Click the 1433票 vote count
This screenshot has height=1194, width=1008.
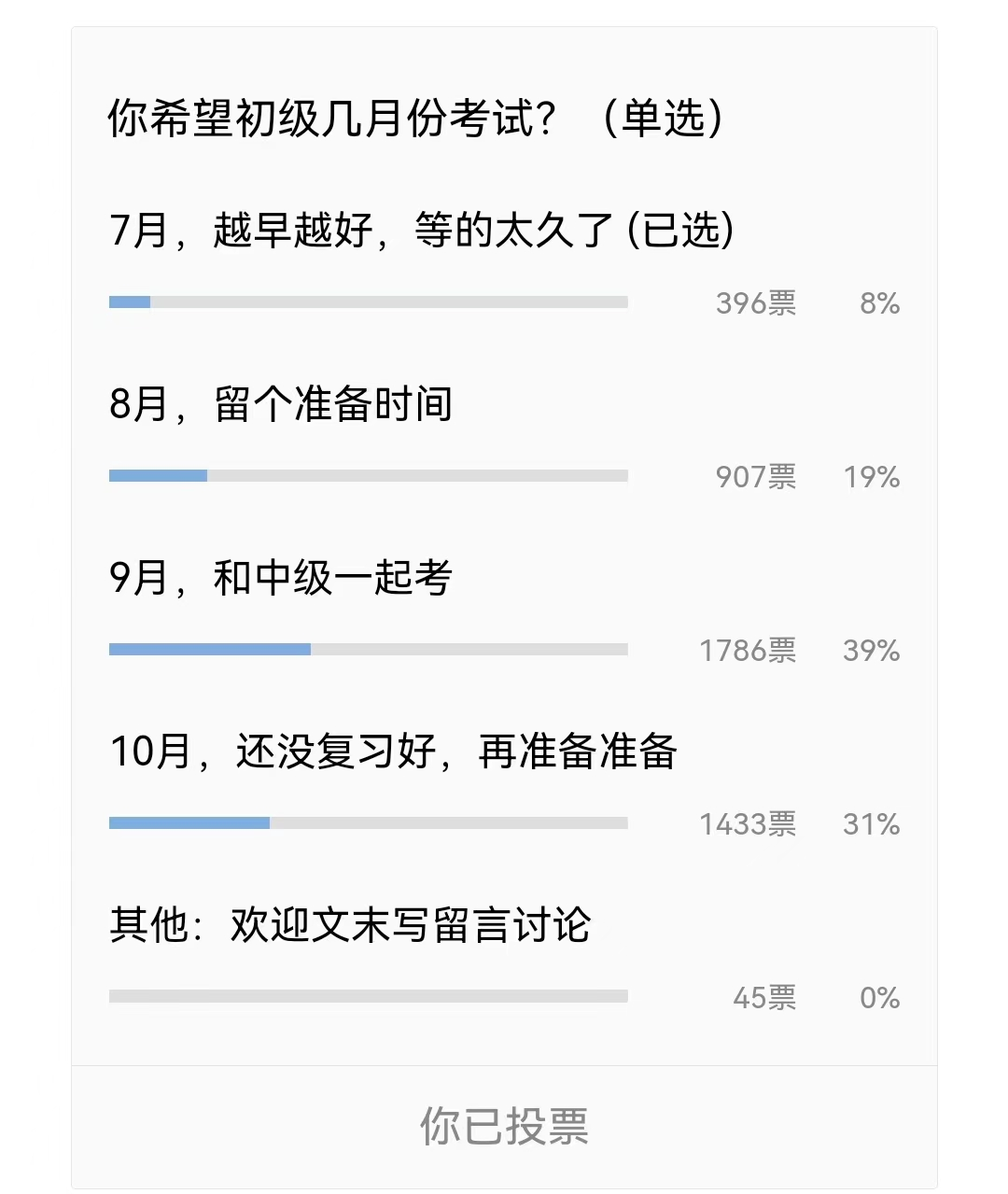pyautogui.click(x=748, y=825)
